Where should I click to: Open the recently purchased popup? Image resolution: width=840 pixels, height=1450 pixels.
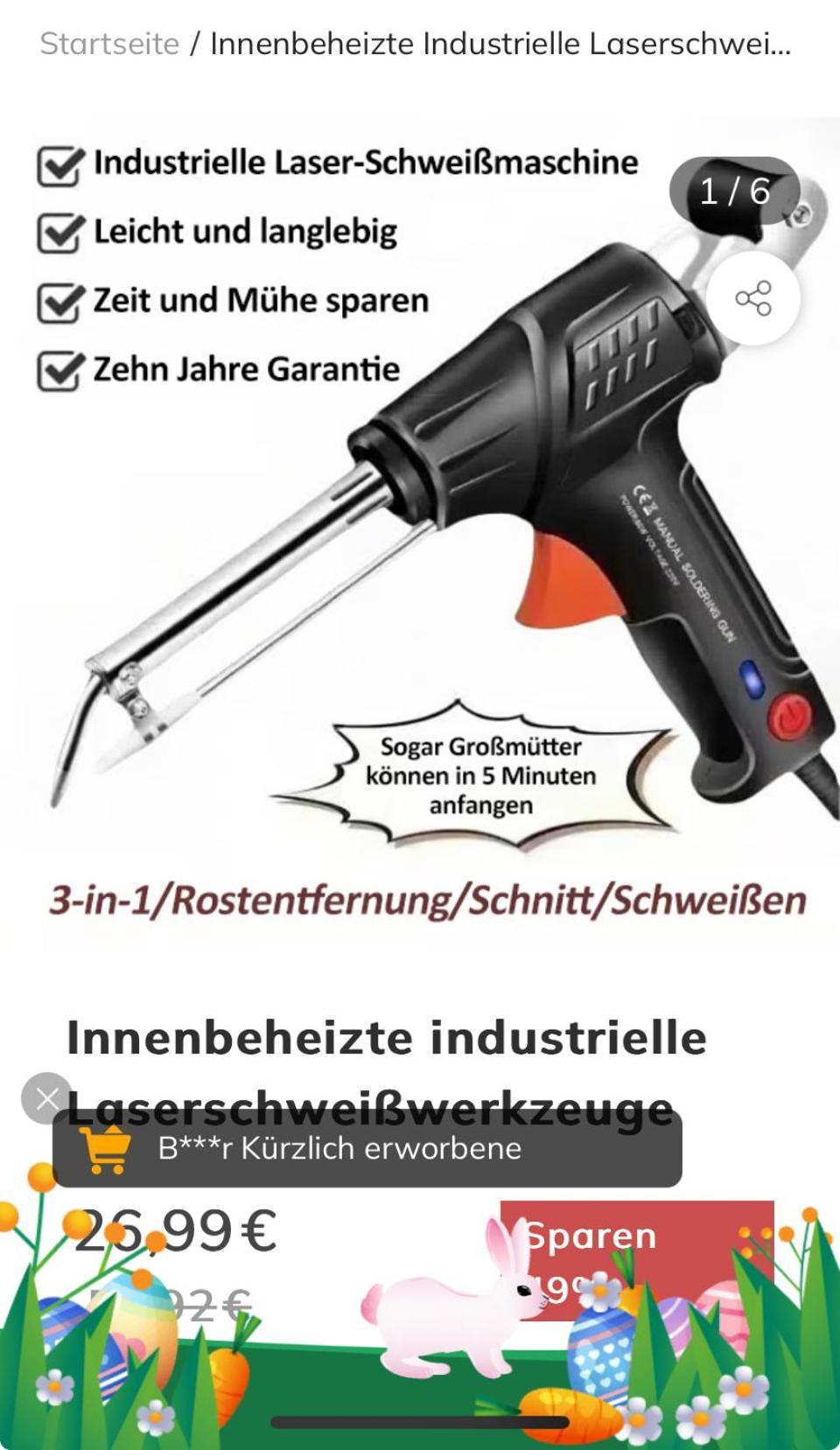pos(367,1148)
